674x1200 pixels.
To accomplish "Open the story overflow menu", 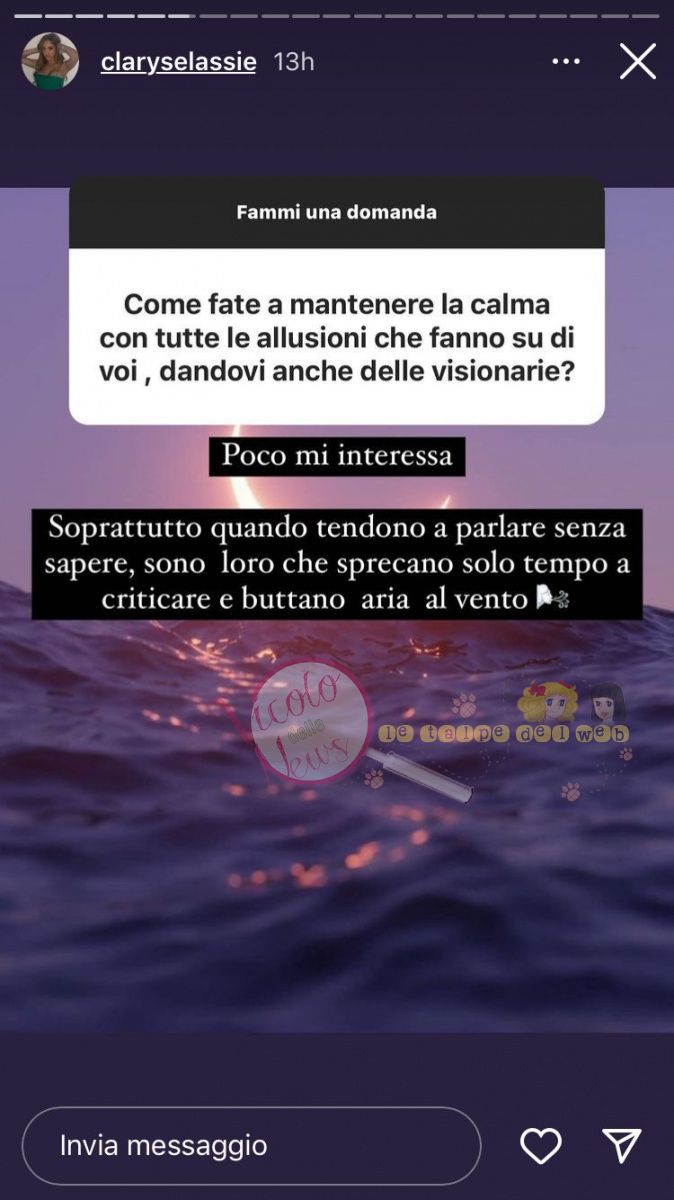I will point(566,62).
